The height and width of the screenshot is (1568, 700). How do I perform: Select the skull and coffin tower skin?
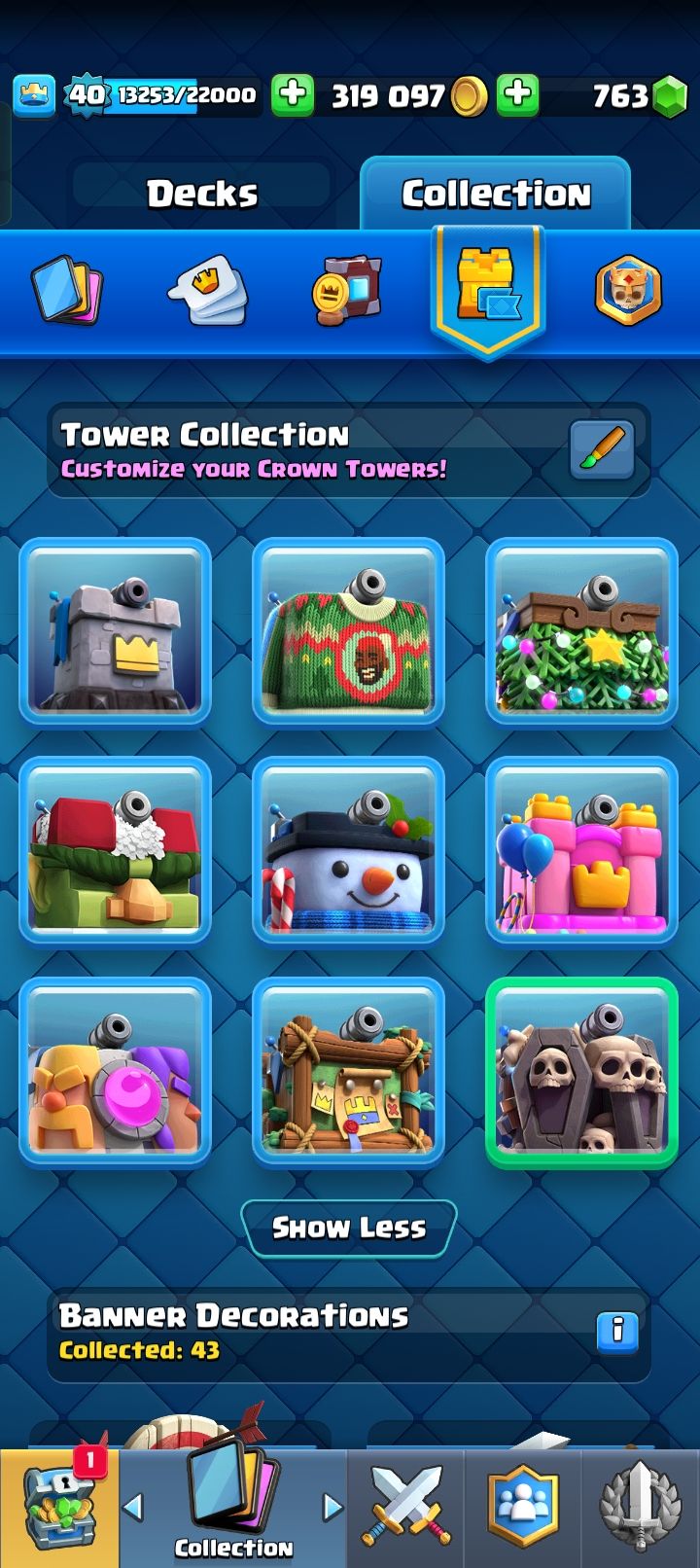[581, 1071]
